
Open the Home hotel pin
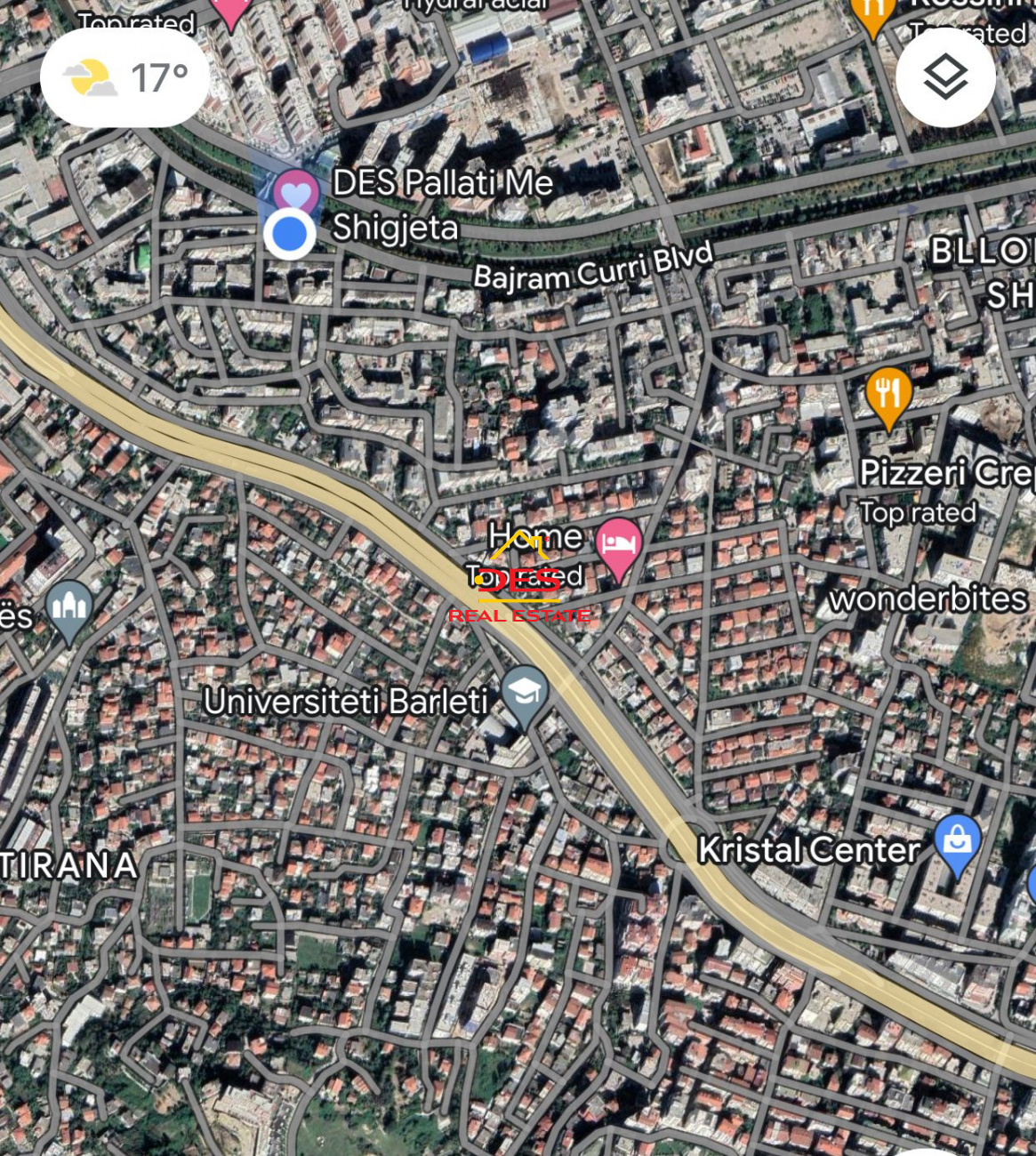[x=619, y=543]
